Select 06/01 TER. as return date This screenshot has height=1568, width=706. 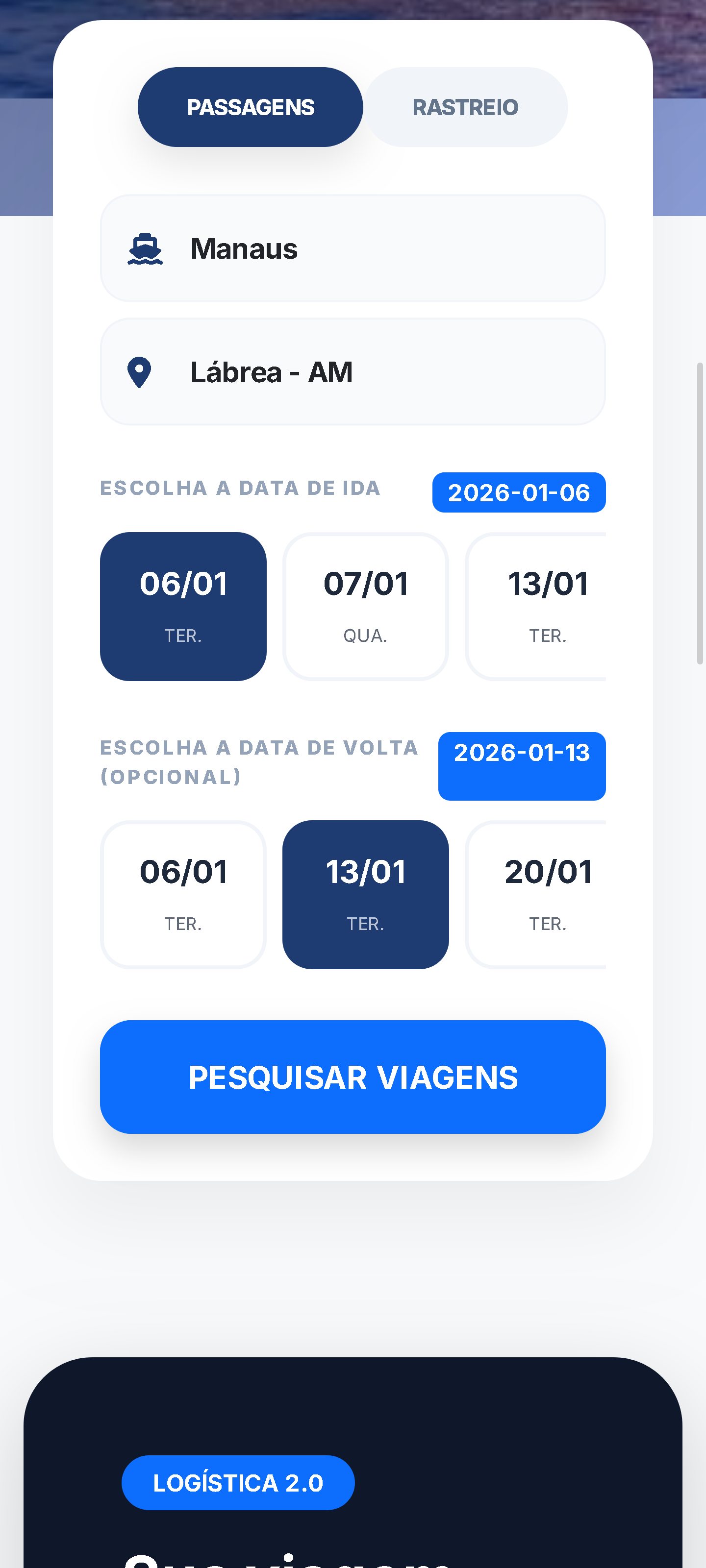(x=183, y=893)
